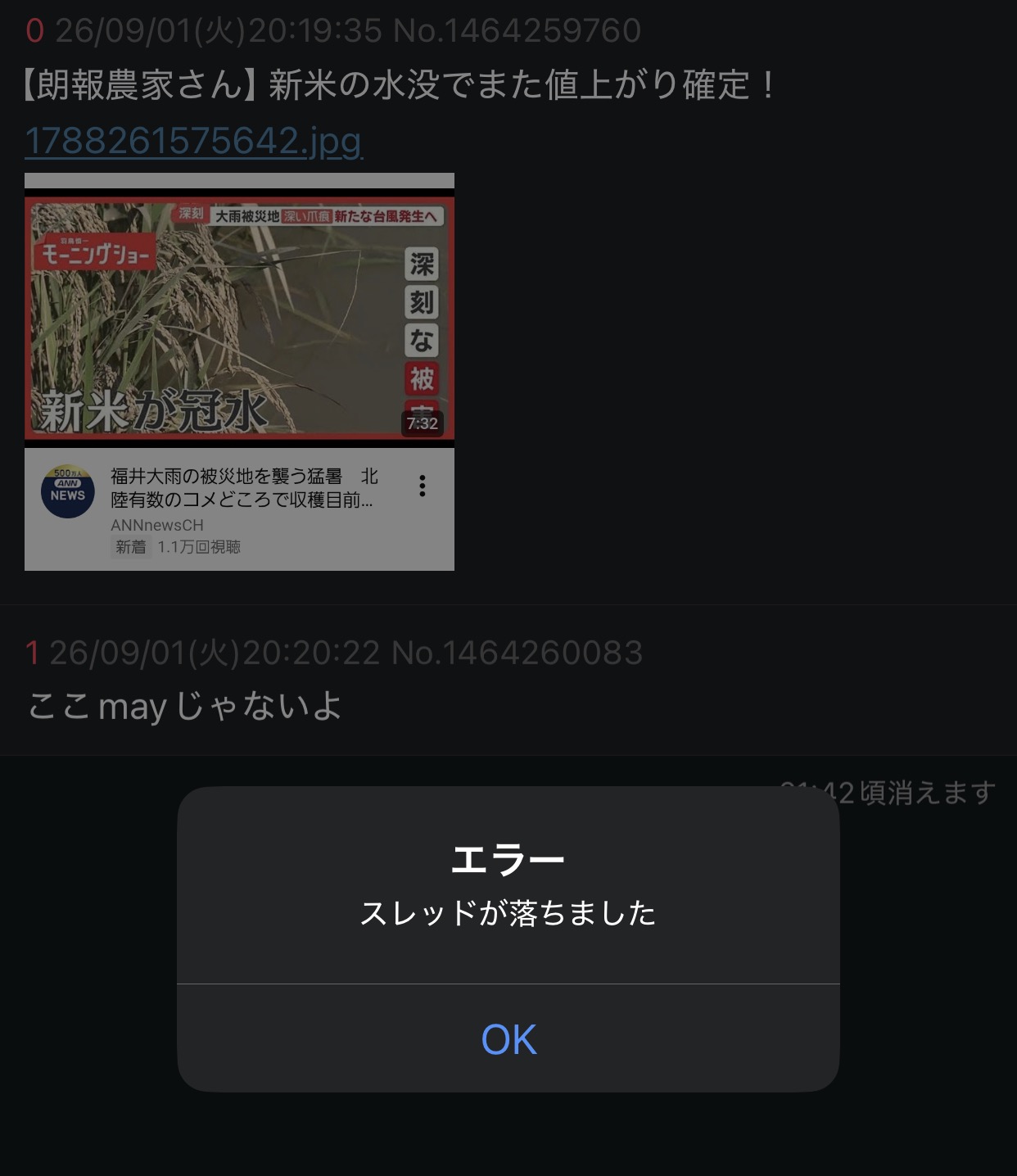Dismiss the error dialog with OK
This screenshot has height=1176, width=1017.
tap(508, 1038)
